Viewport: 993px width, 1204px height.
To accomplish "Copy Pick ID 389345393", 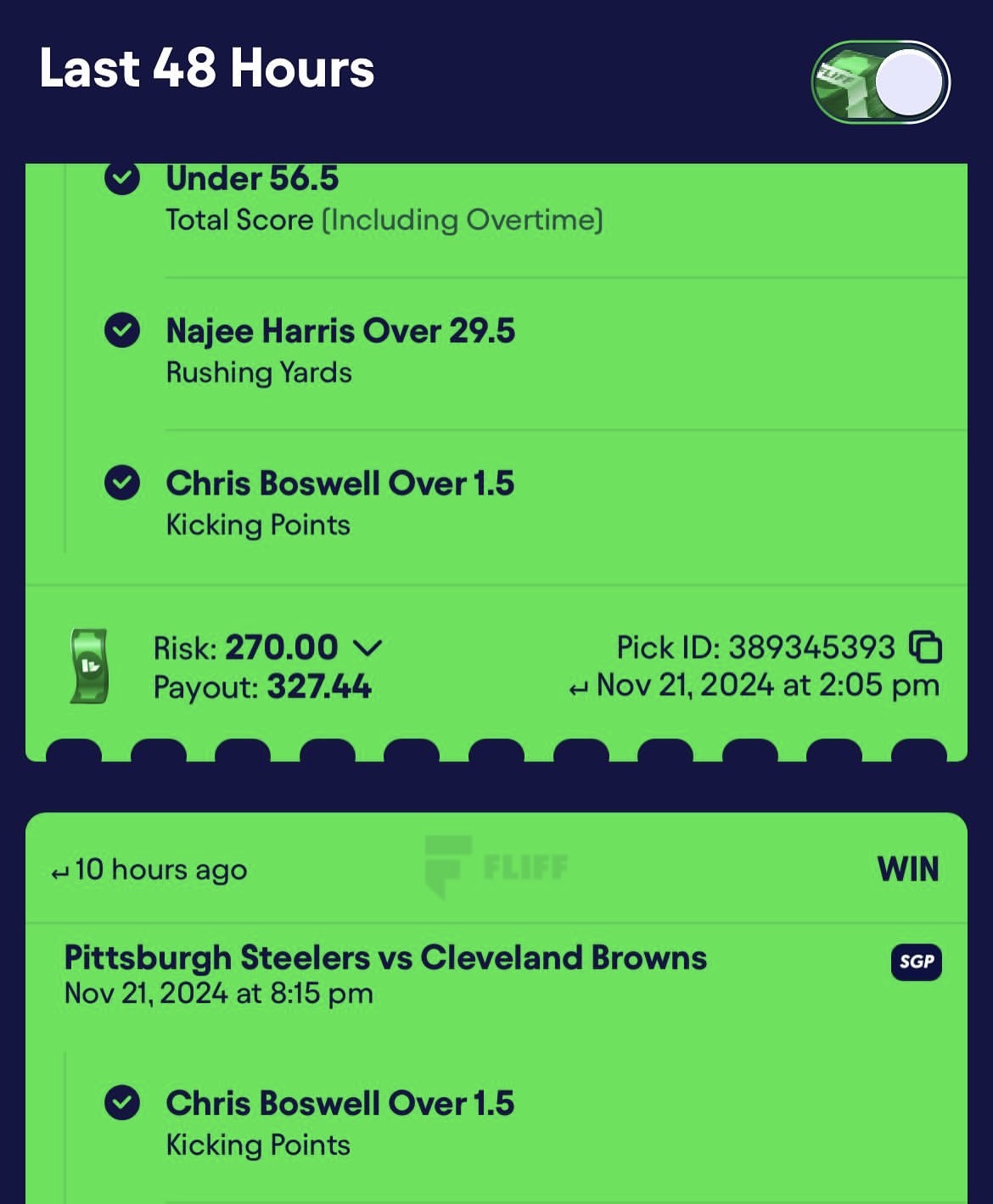I will click(926, 647).
